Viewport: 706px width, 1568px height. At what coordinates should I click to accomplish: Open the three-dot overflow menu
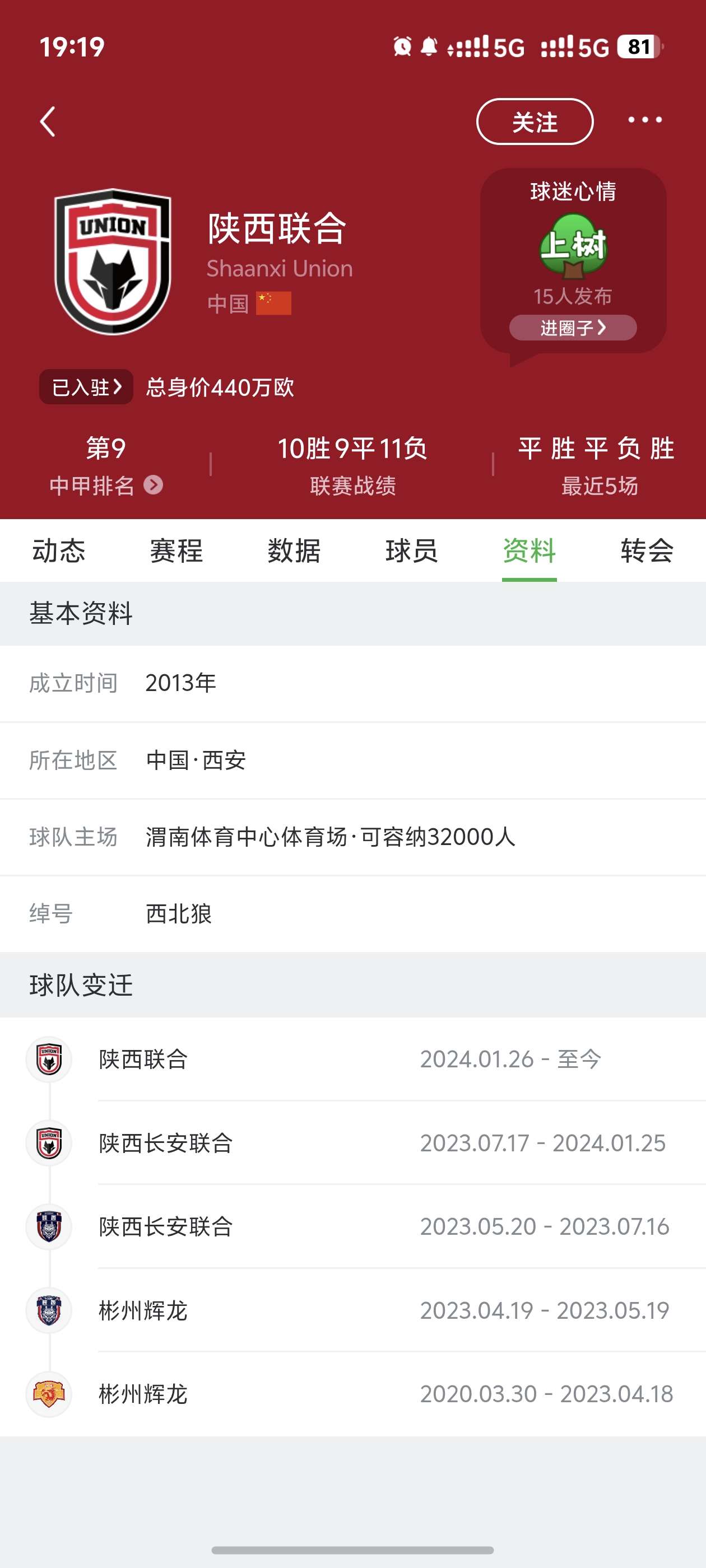click(x=644, y=120)
